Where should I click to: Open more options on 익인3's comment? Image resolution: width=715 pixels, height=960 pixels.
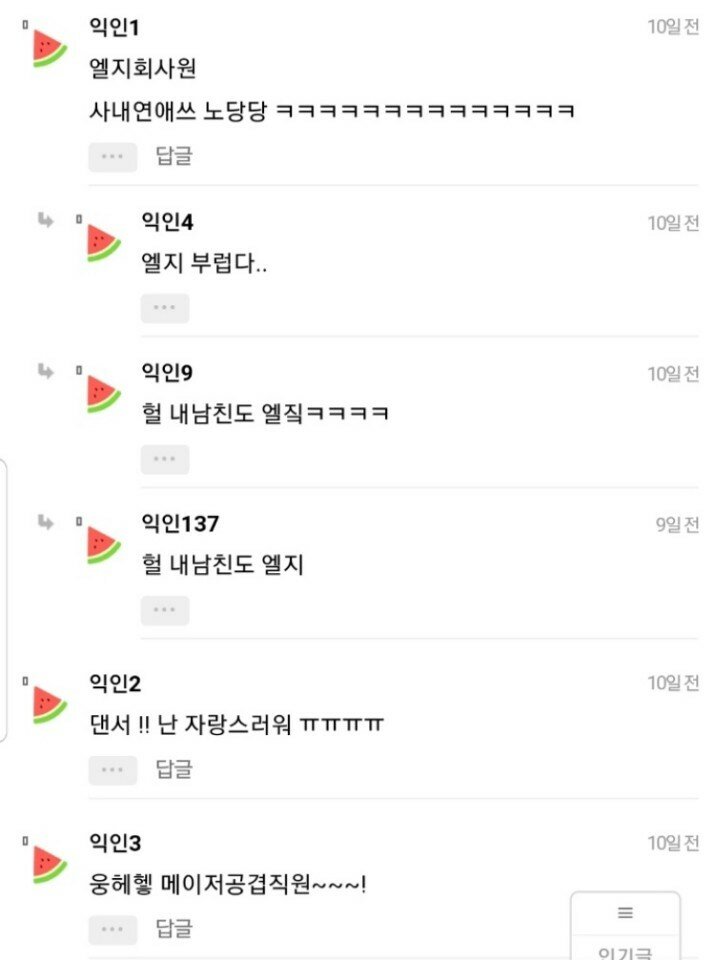112,930
